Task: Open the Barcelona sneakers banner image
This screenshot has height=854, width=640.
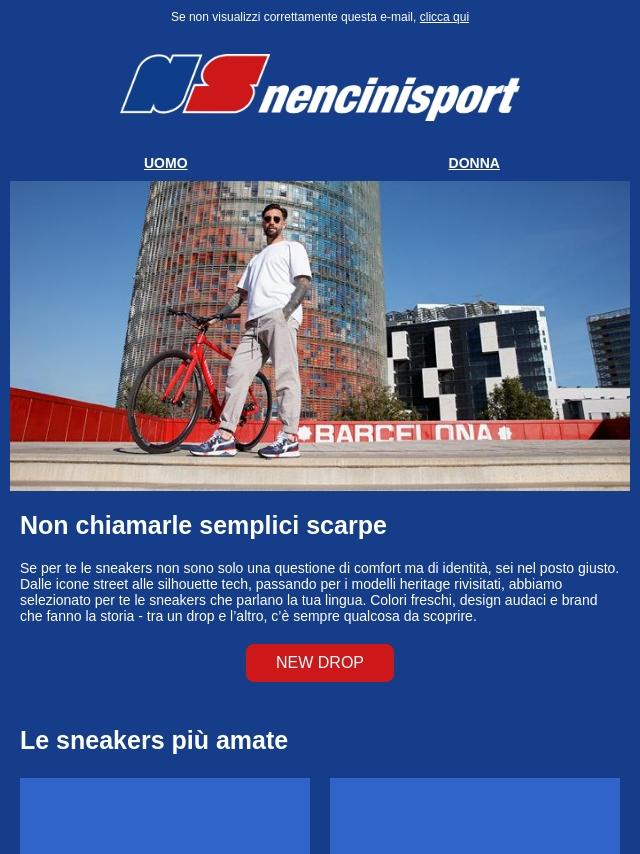Action: point(320,336)
